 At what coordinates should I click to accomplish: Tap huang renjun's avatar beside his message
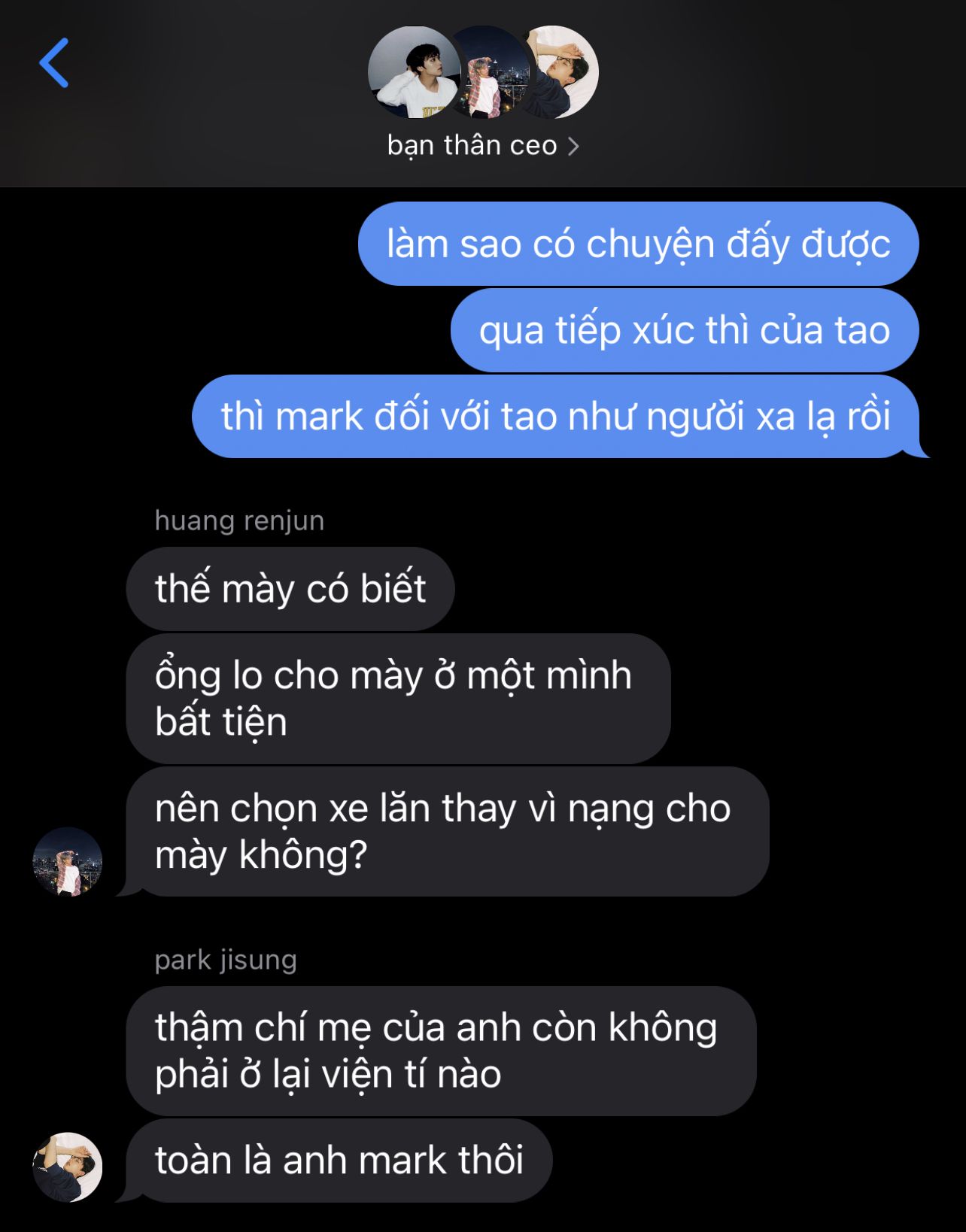click(68, 862)
